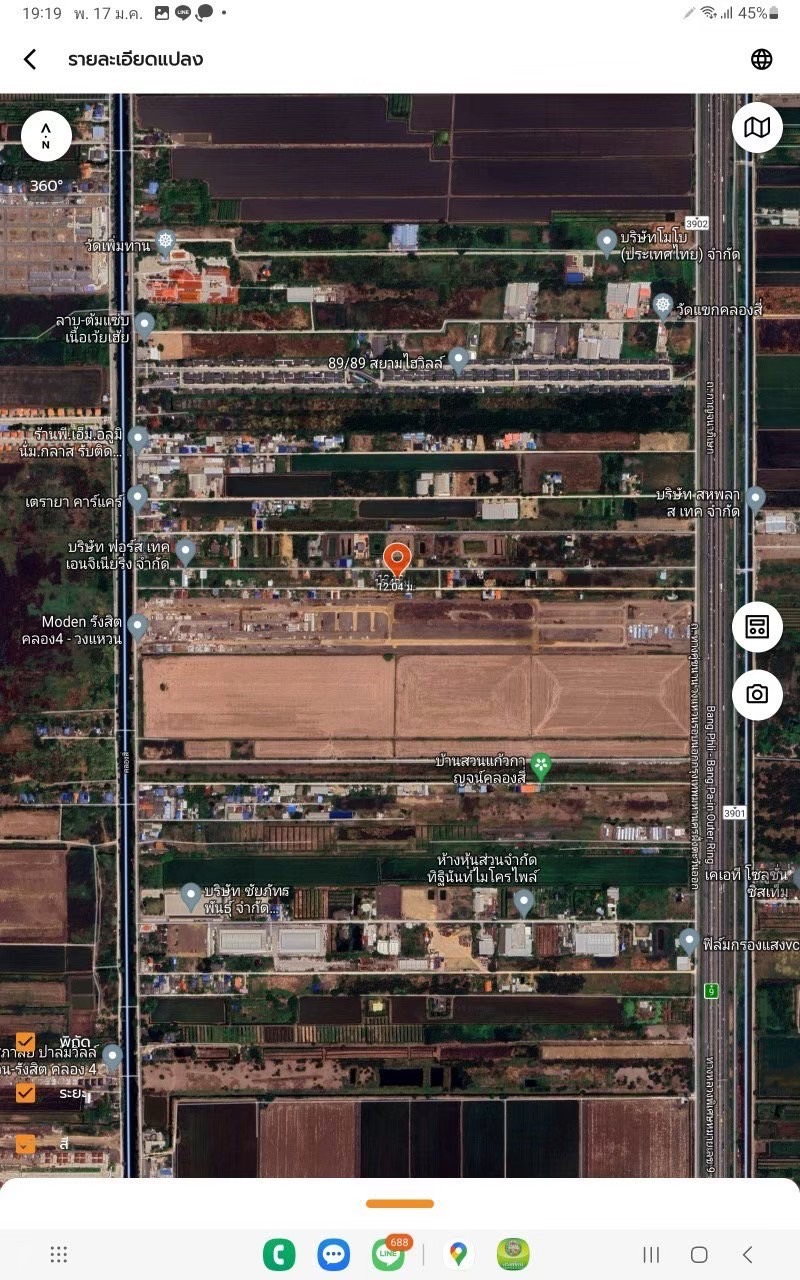Screen dimensions: 800x1280
Task: Open system recent apps
Action: (x=651, y=1254)
